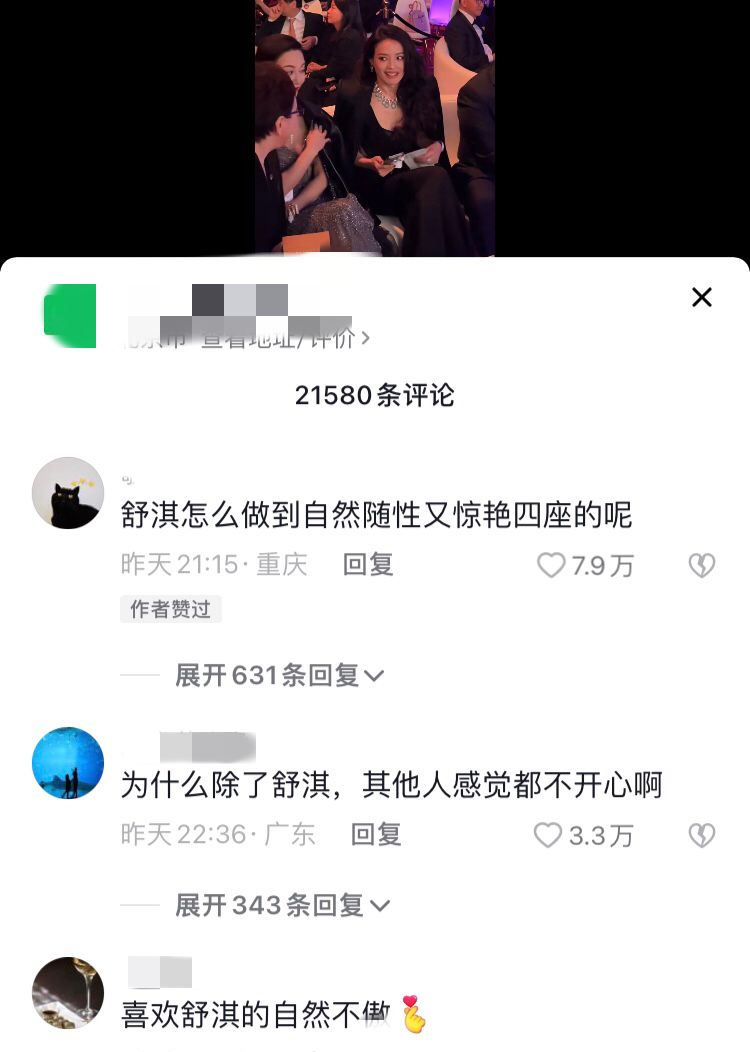Expand the 343 replies

[x=281, y=906]
